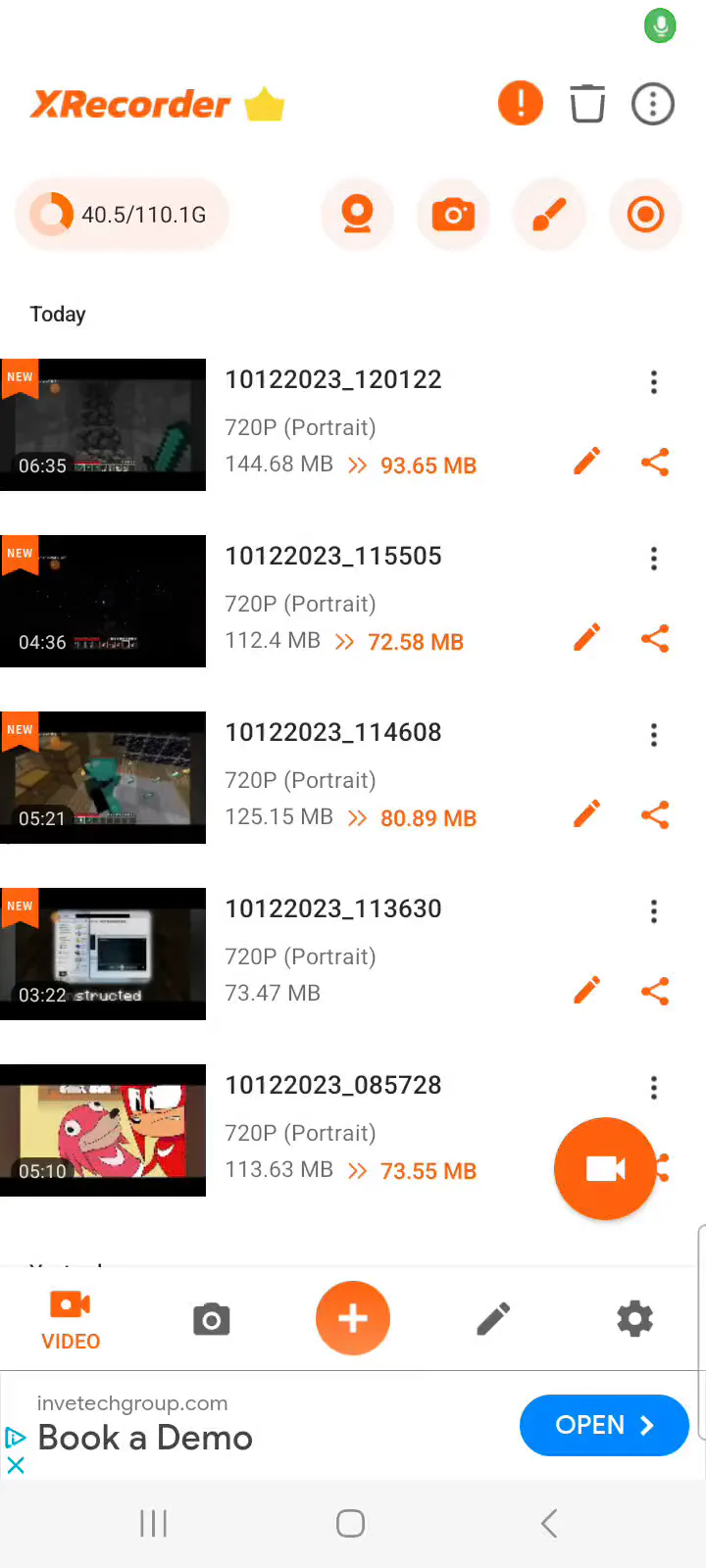This screenshot has height=1568, width=706.
Task: Open the facecam webcam tool
Action: pos(358,214)
